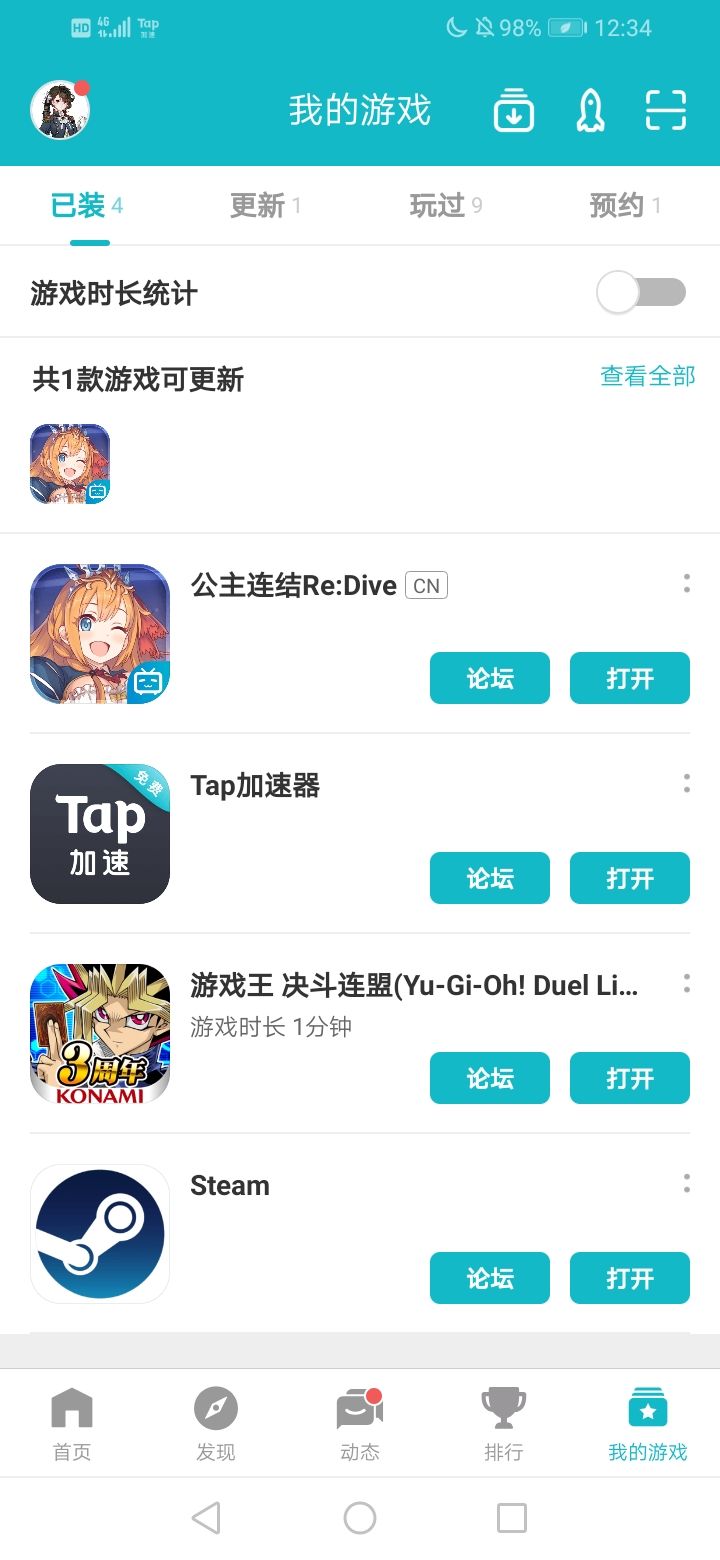Viewport: 720px width, 1560px height.
Task: Tap the 公主连结 update thumbnail
Action: click(70, 463)
